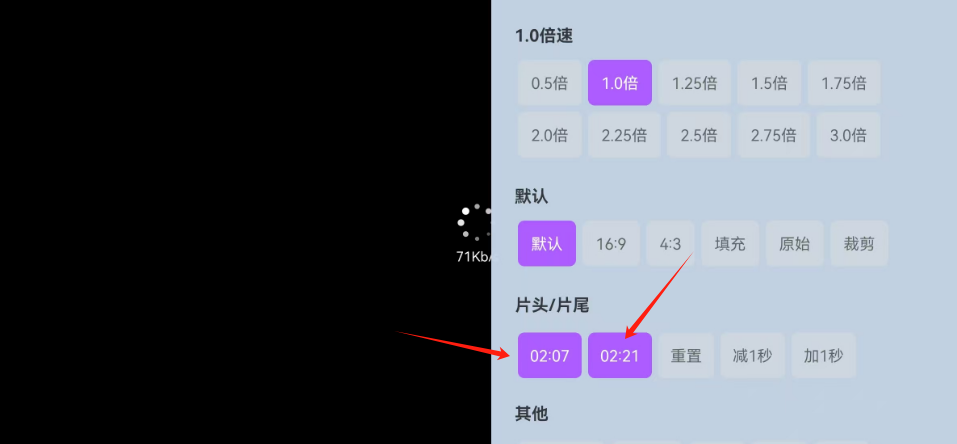Switch aspect ratio to 4:3
Screen dimensions: 957x444
(x=670, y=244)
